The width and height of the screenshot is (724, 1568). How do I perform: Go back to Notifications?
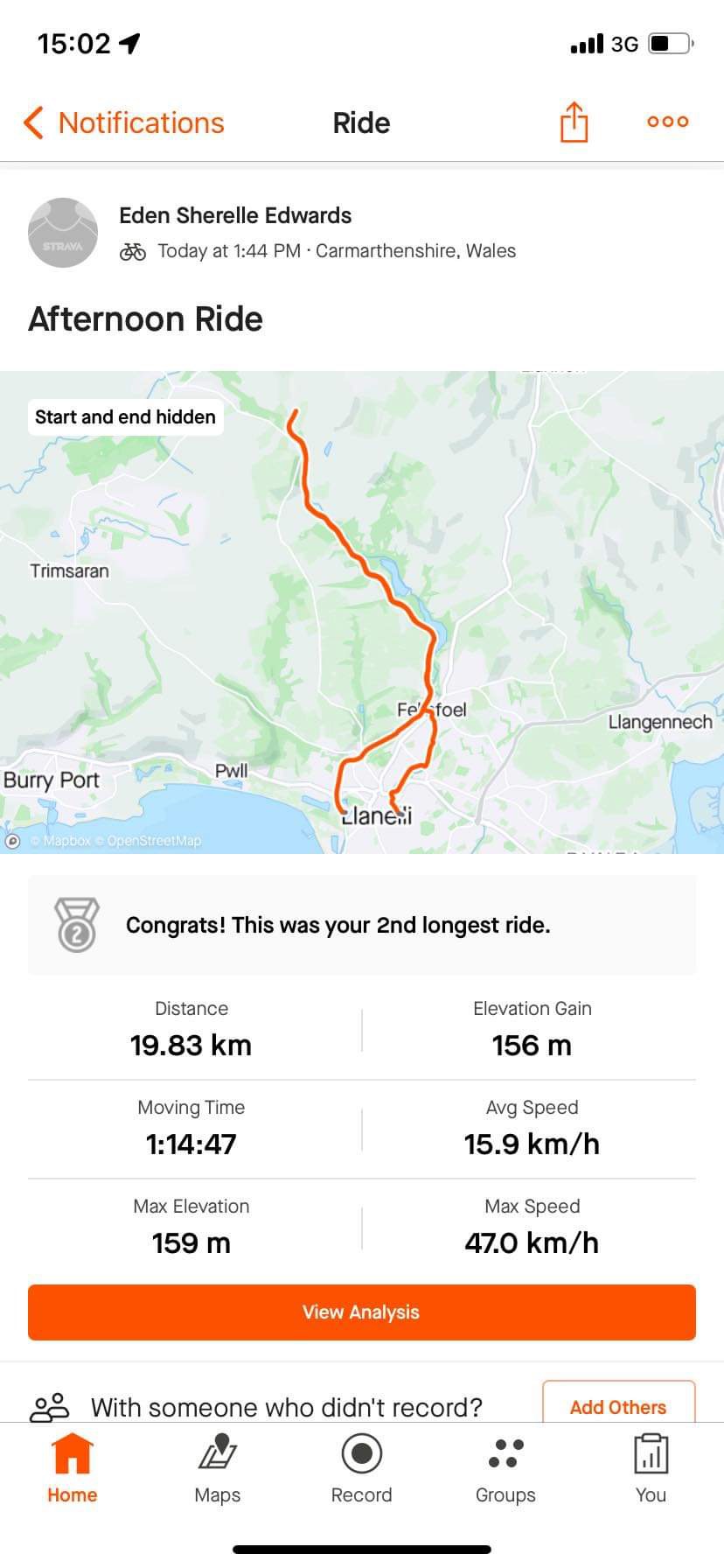(124, 123)
